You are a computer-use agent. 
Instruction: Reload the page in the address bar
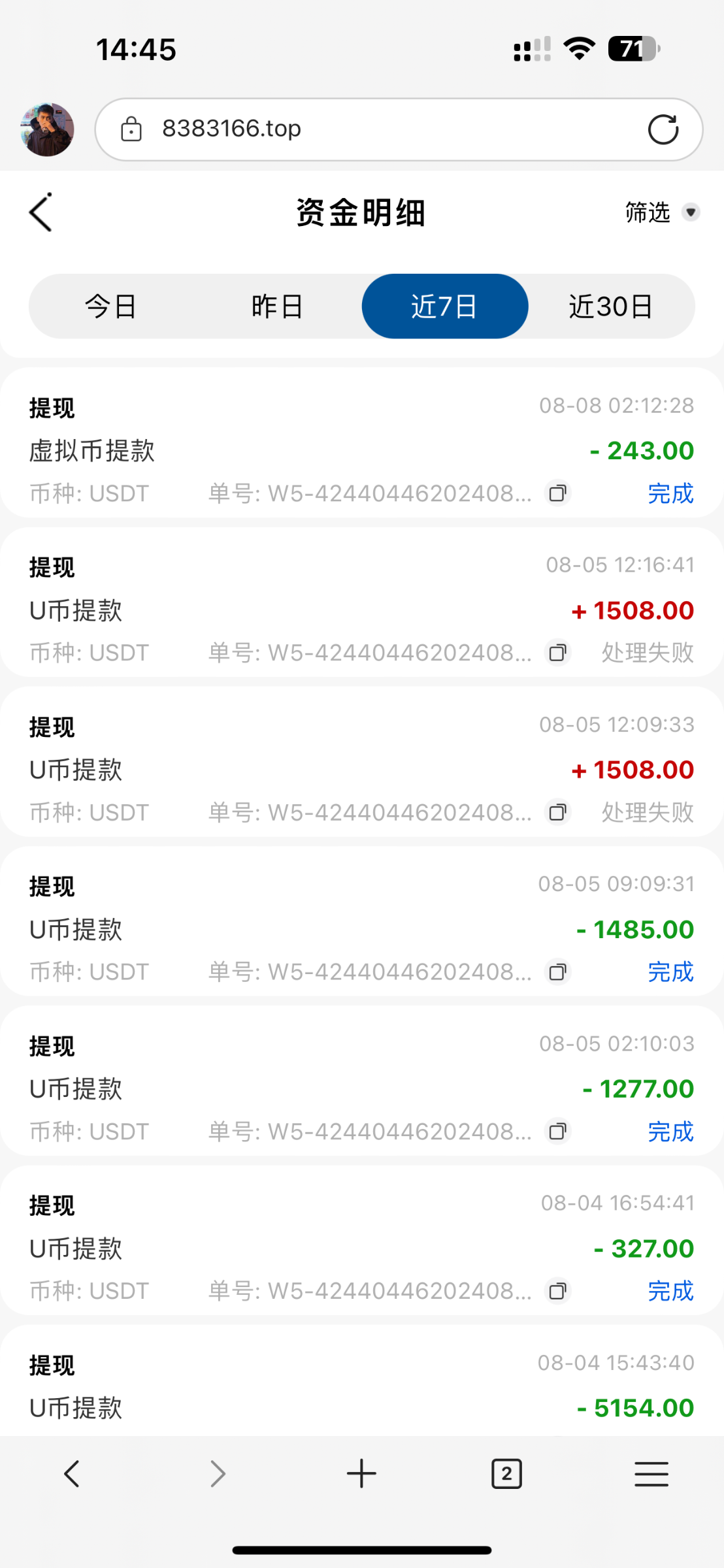[x=663, y=129]
